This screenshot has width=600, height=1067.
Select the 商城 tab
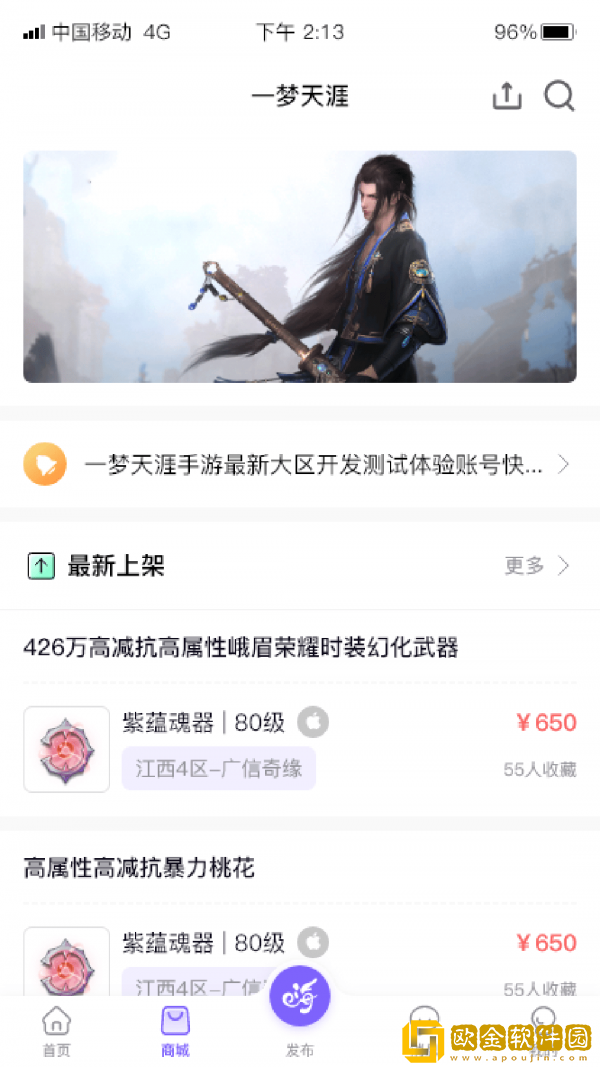(175, 1032)
